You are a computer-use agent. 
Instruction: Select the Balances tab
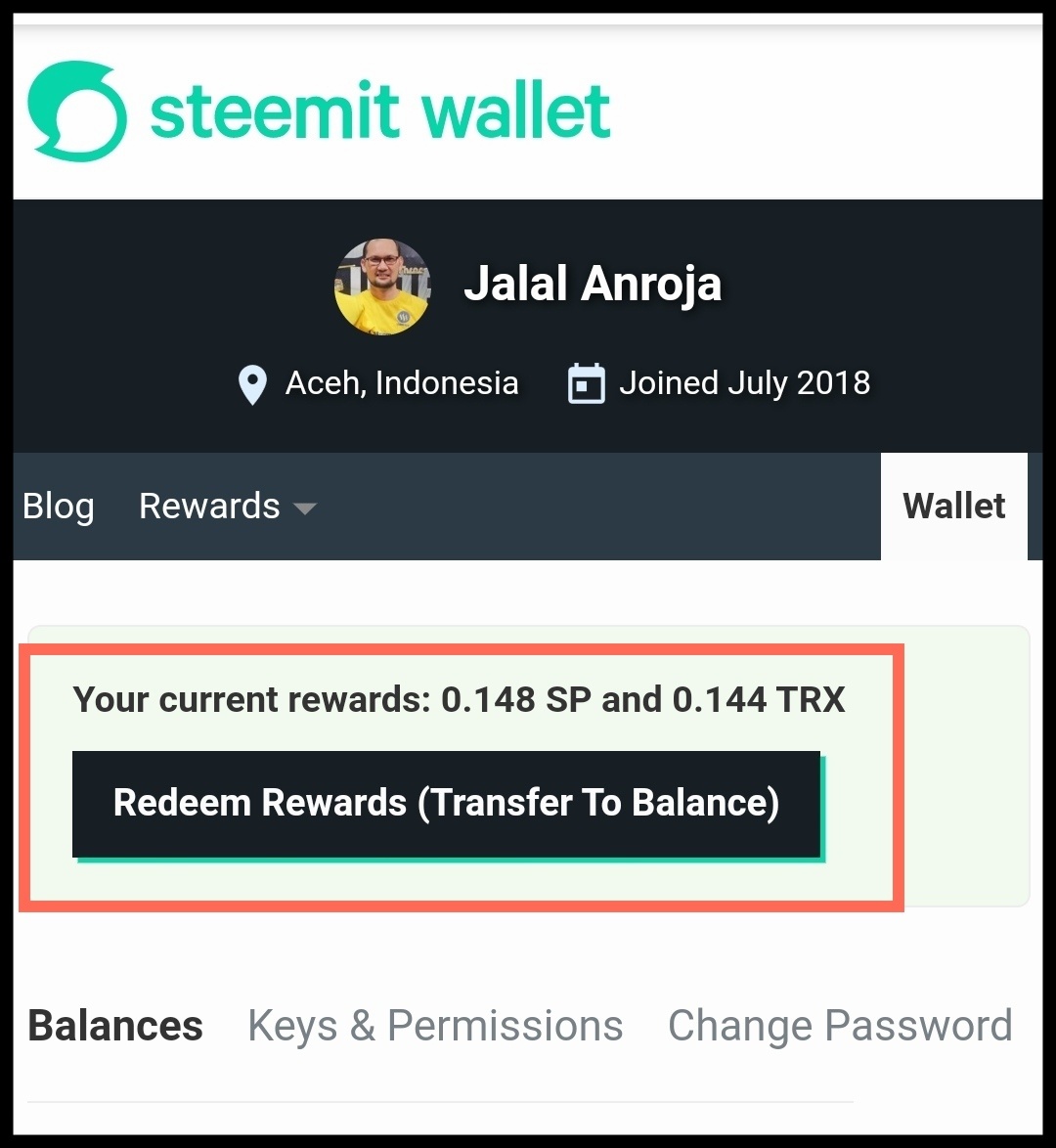point(115,1026)
